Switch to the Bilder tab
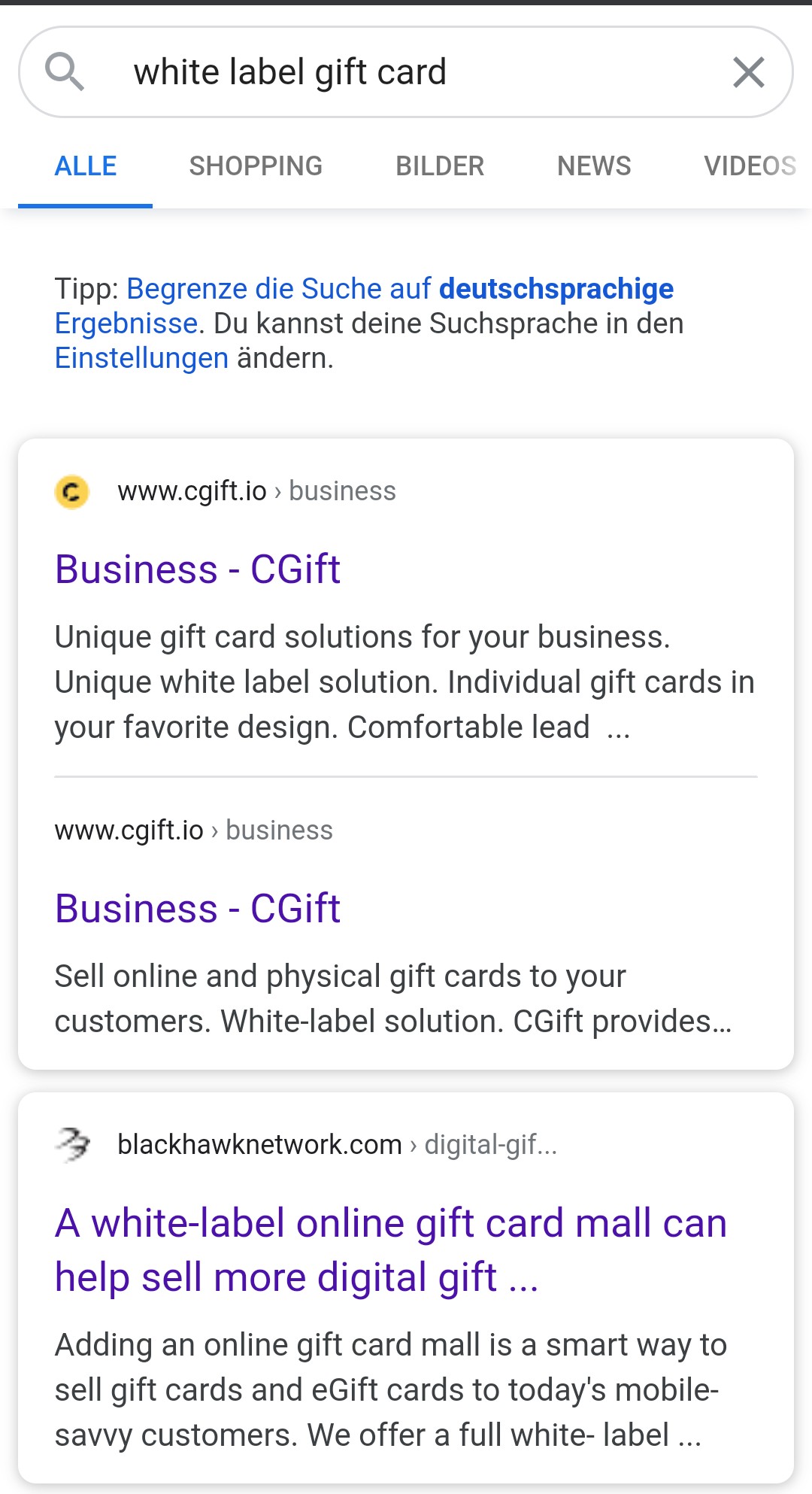This screenshot has width=812, height=1494. (x=440, y=166)
